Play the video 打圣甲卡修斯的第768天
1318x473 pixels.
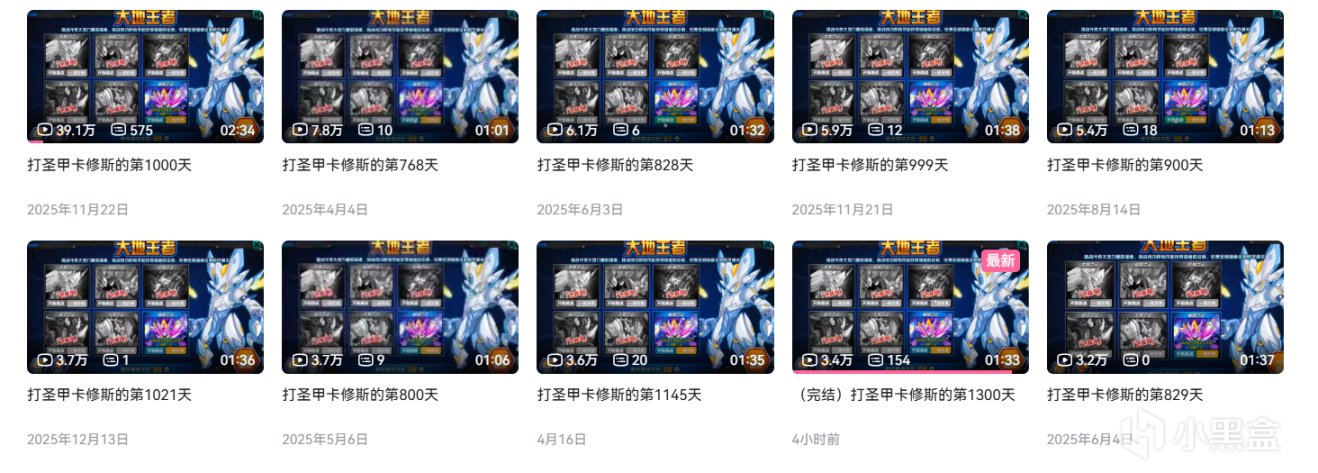point(400,76)
